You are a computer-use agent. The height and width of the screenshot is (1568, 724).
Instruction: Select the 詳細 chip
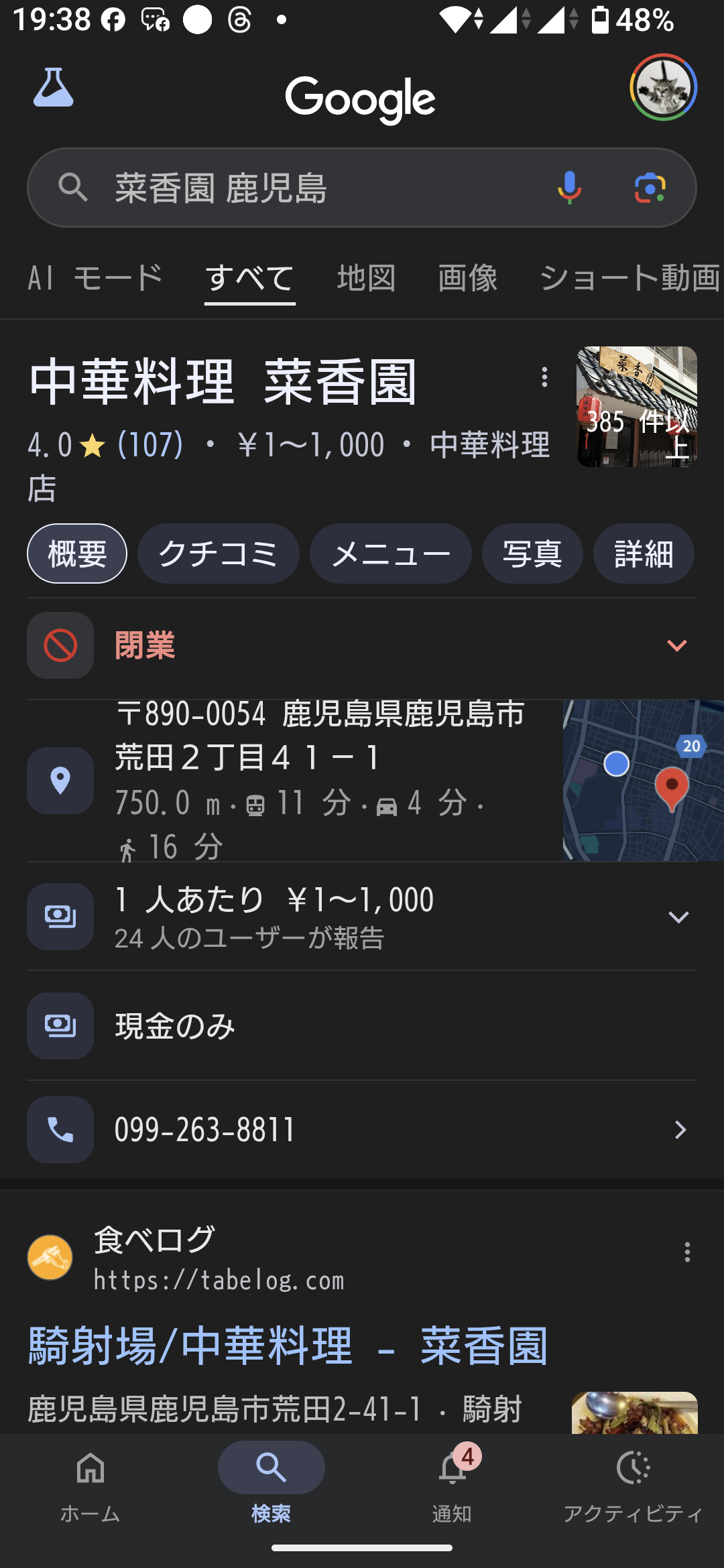point(643,553)
